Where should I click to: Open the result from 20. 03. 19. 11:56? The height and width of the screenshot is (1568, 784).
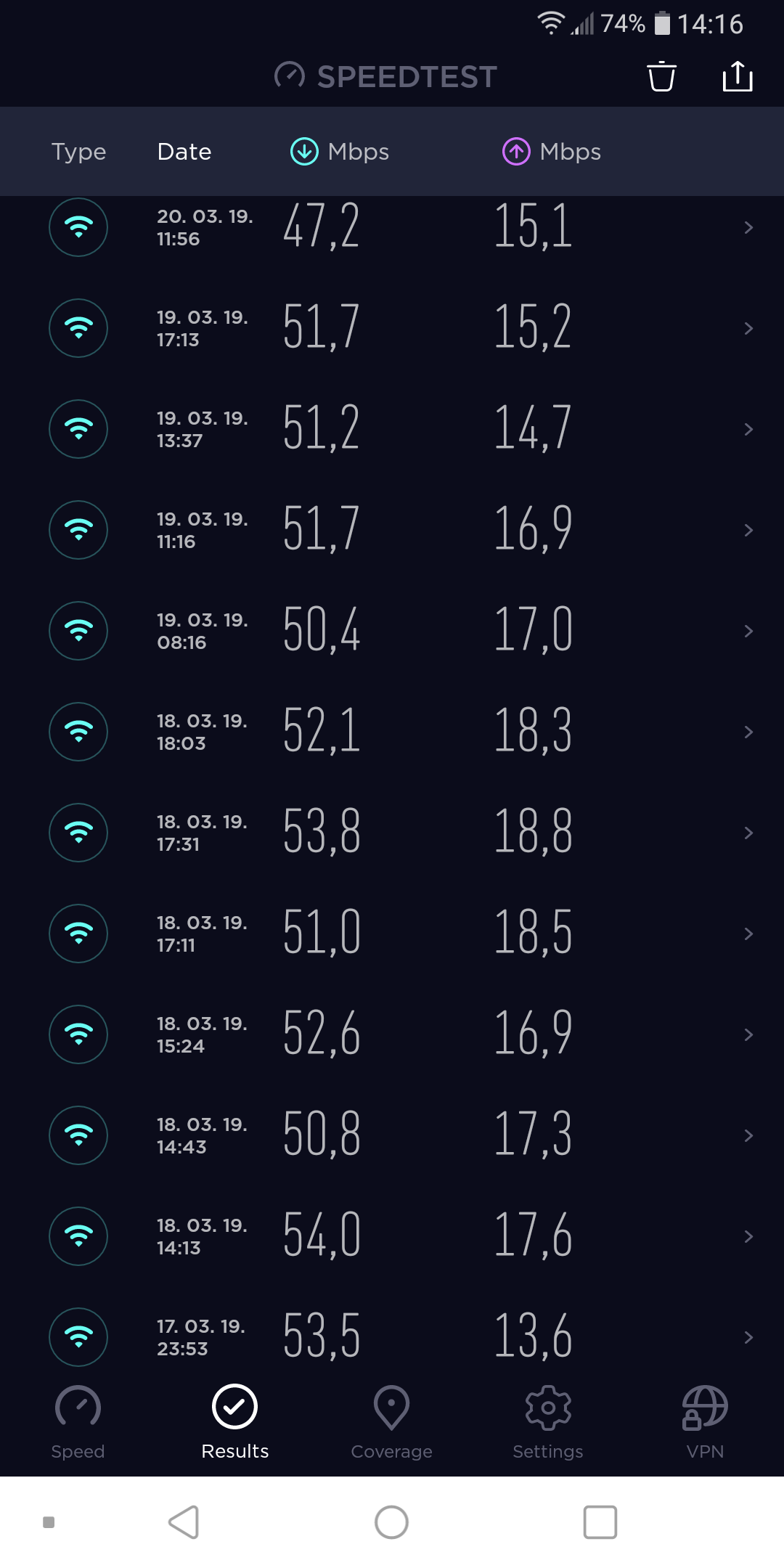[x=392, y=227]
